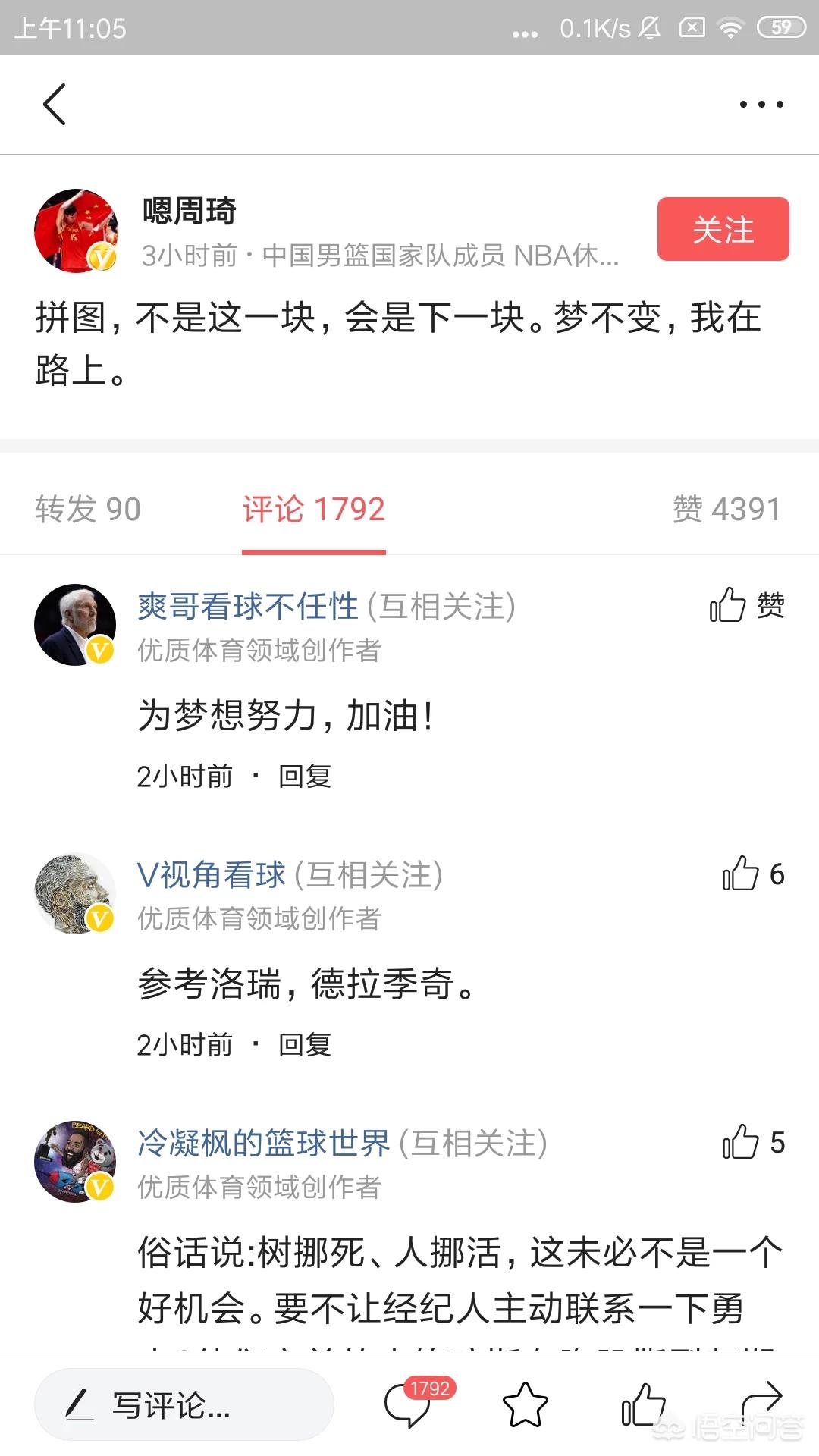819x1456 pixels.
Task: Switch to the 转发 90 tab
Action: click(88, 509)
